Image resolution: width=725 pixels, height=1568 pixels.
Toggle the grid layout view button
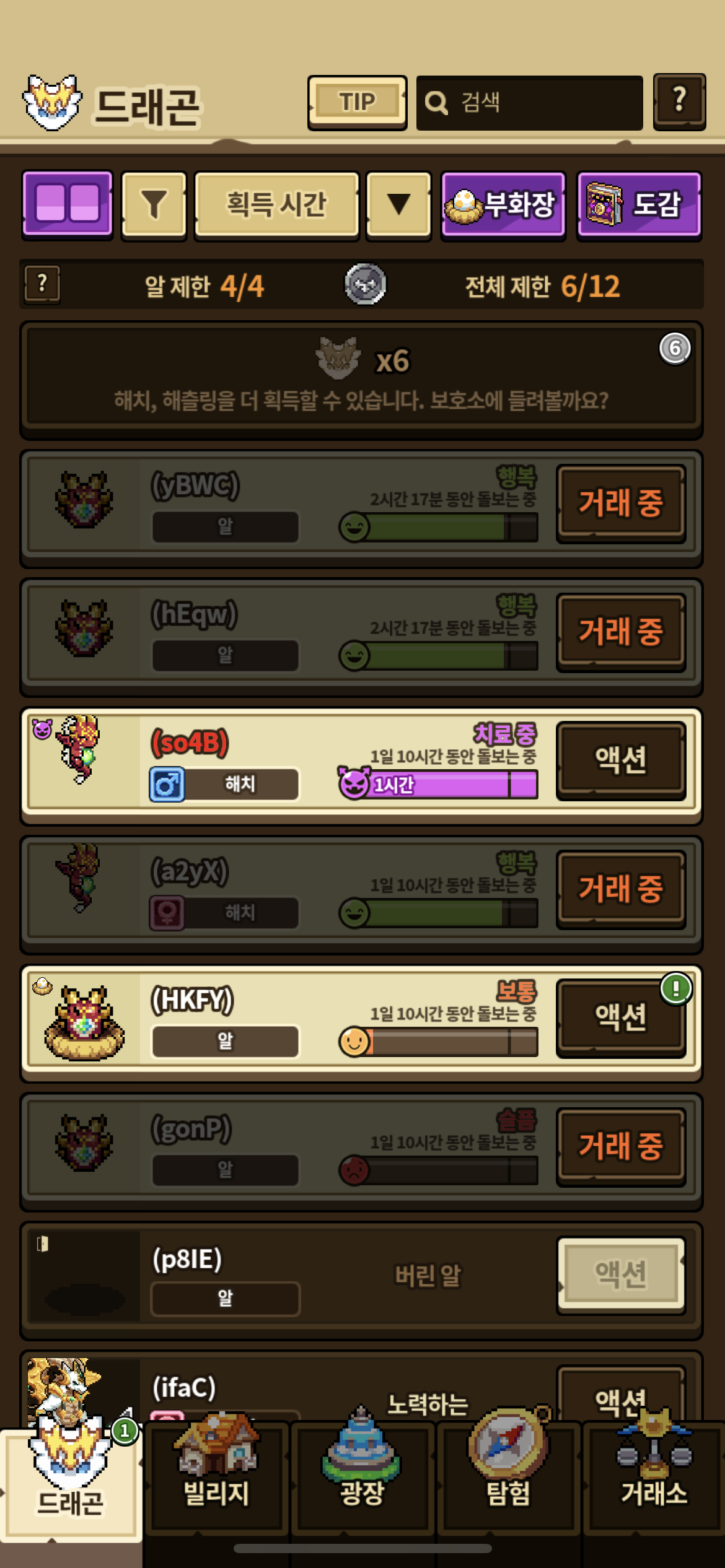click(68, 204)
